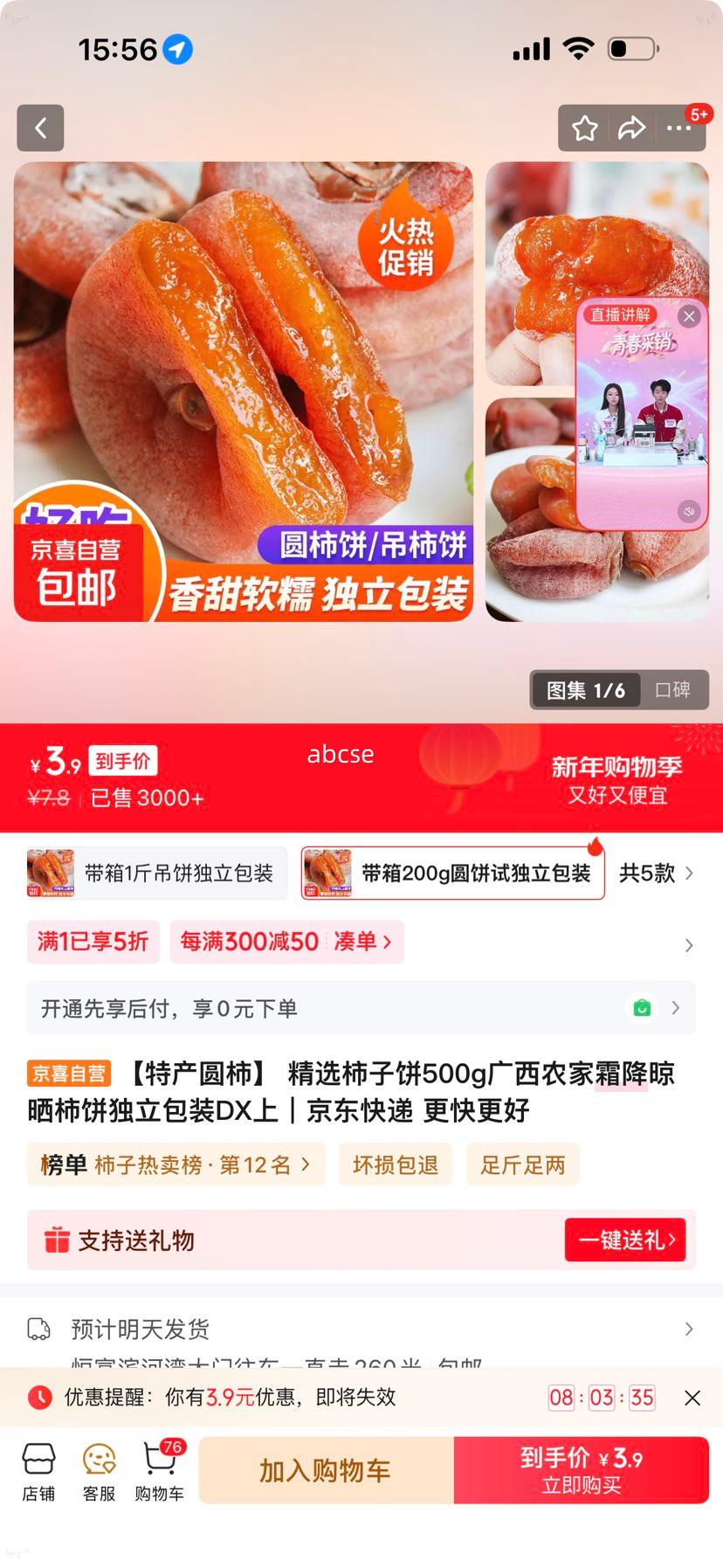Check the countdown timer 08:03:35
This screenshot has height=1568, width=723.
[601, 1399]
